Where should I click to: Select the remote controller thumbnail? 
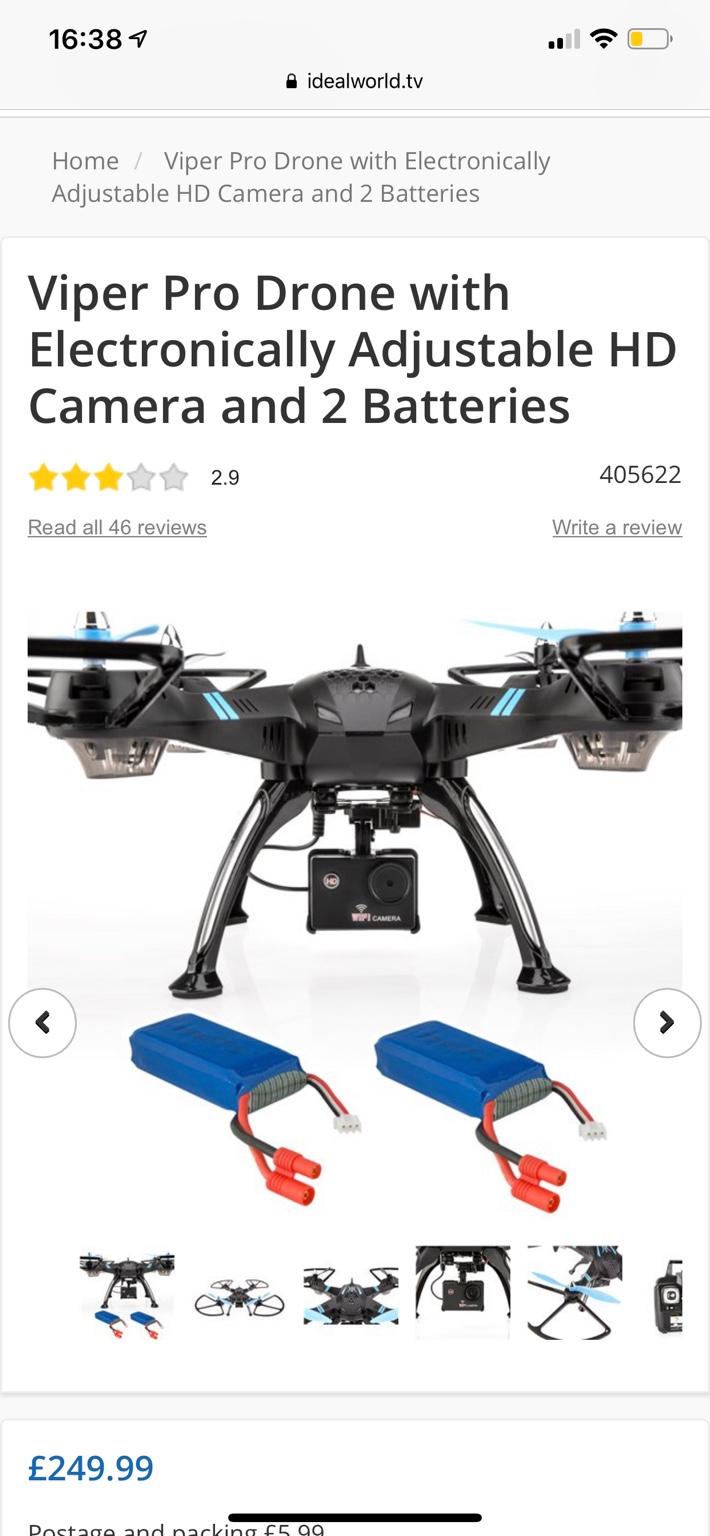tap(666, 1292)
